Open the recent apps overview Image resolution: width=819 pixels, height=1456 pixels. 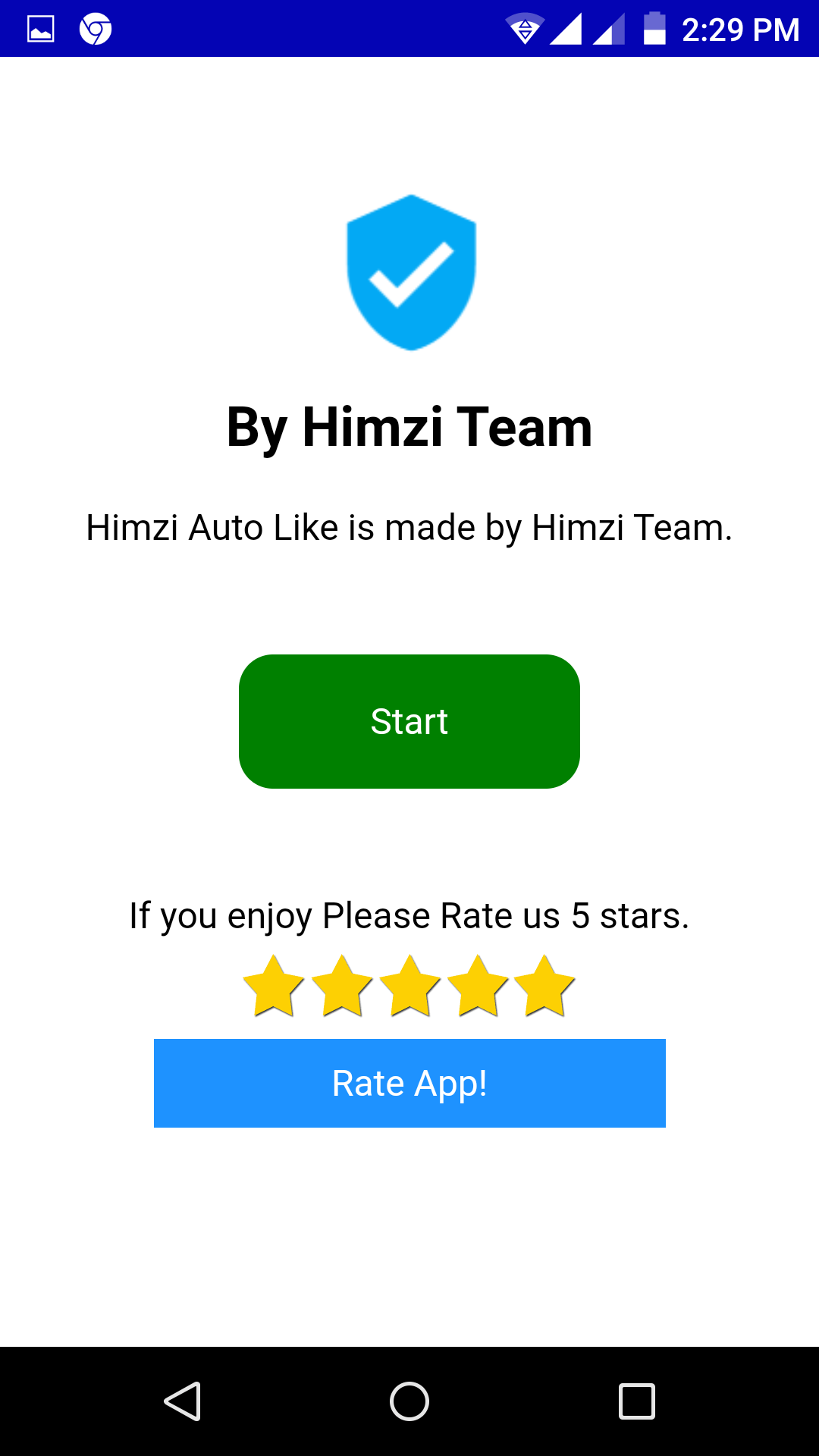(x=636, y=1401)
